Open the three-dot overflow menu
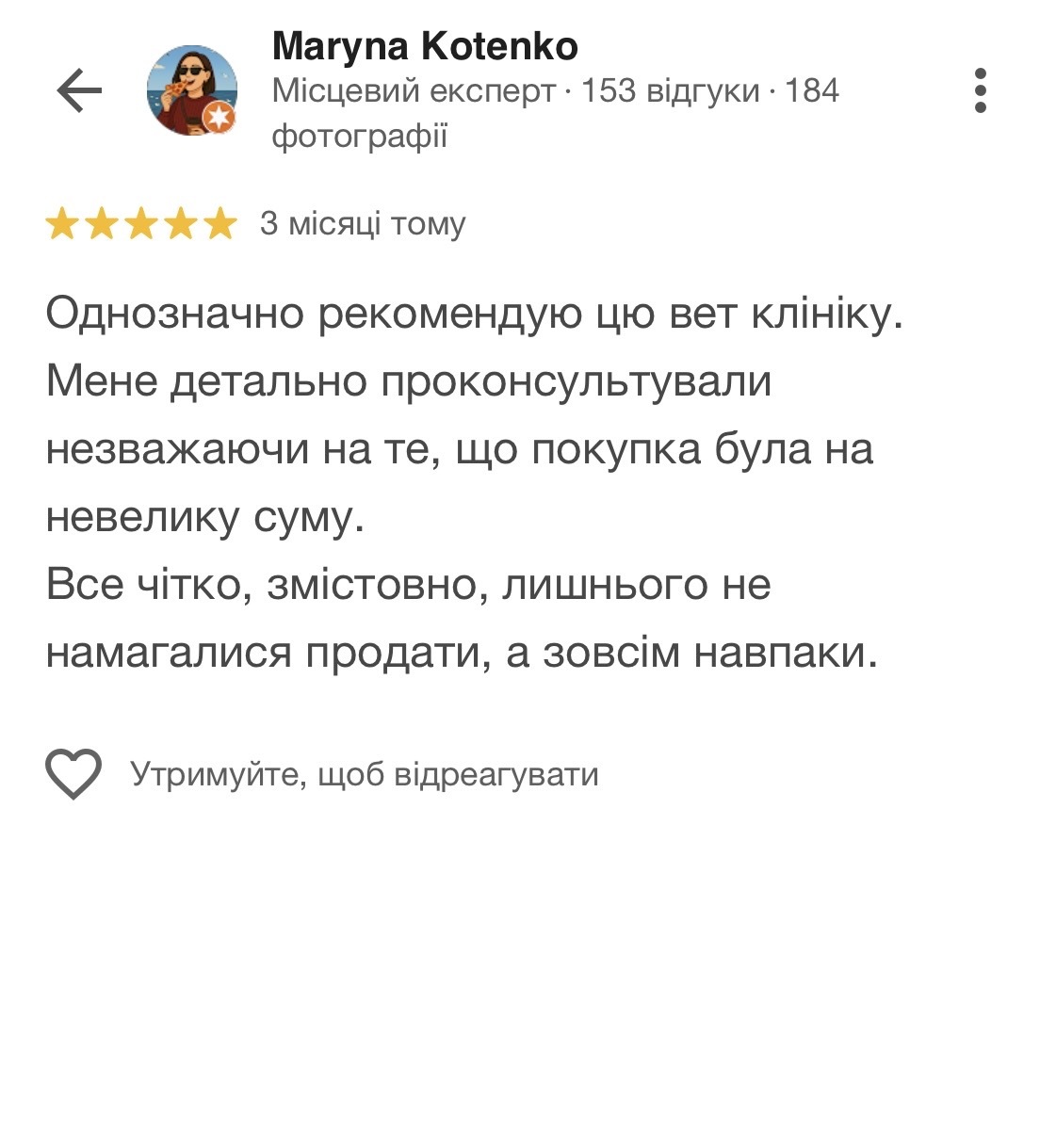 coord(981,91)
